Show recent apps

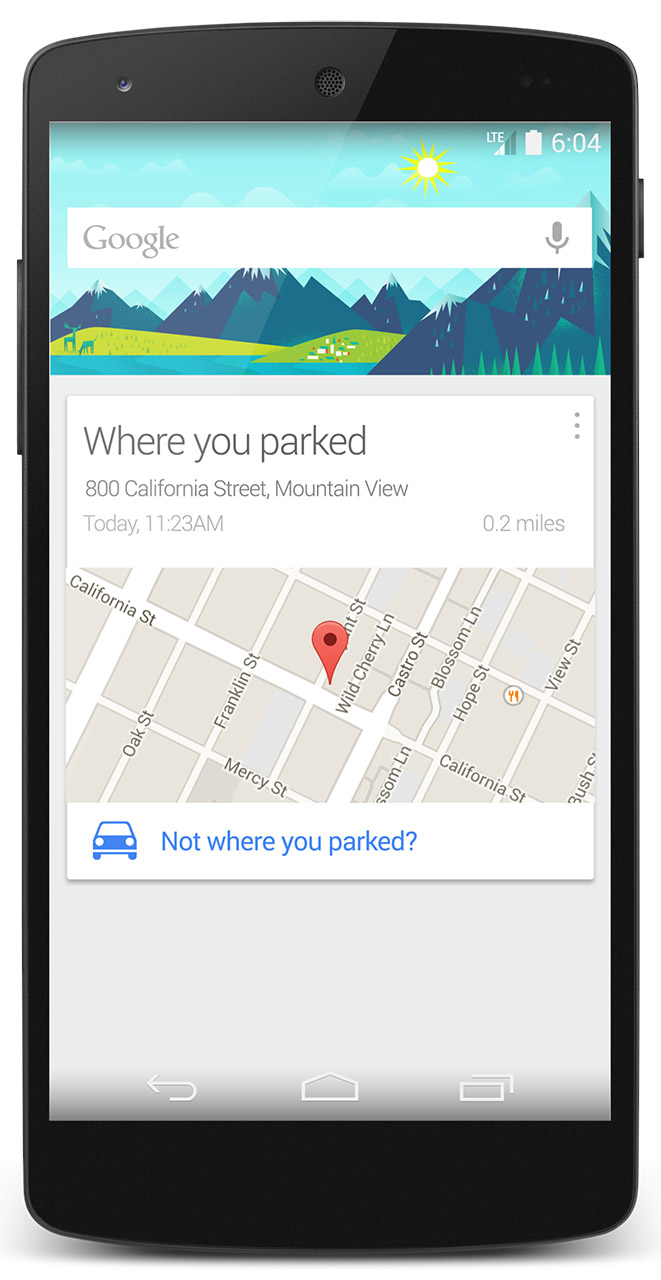[x=487, y=1087]
